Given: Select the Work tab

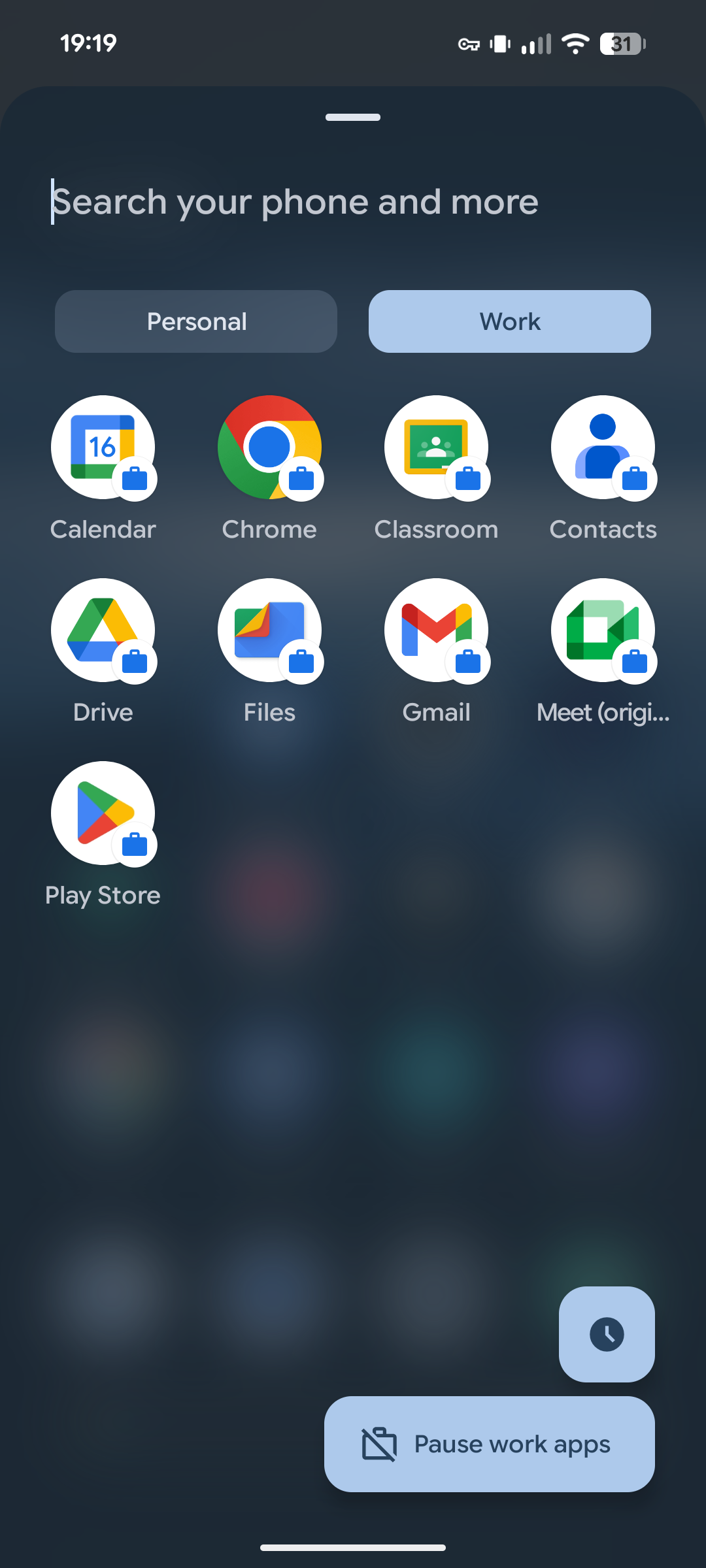Looking at the screenshot, I should click(x=510, y=321).
